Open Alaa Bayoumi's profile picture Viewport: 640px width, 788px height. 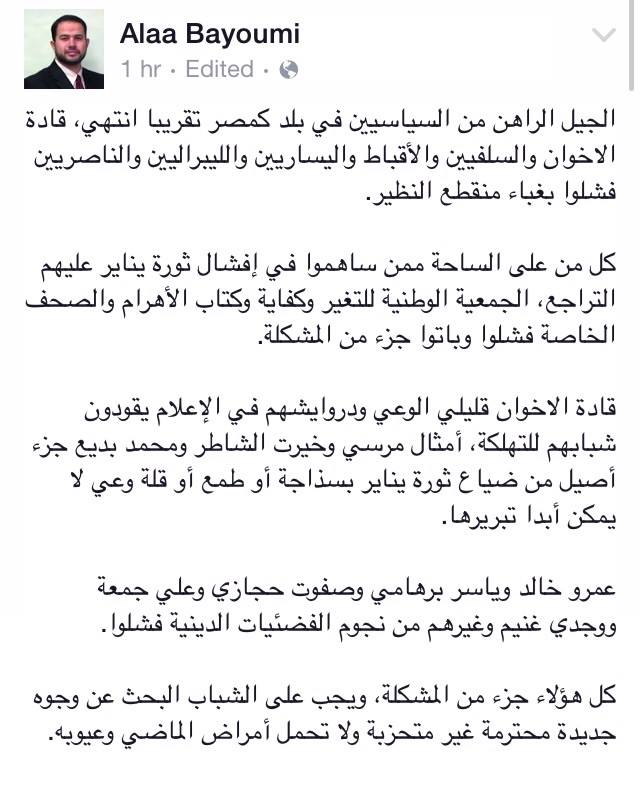point(64,49)
